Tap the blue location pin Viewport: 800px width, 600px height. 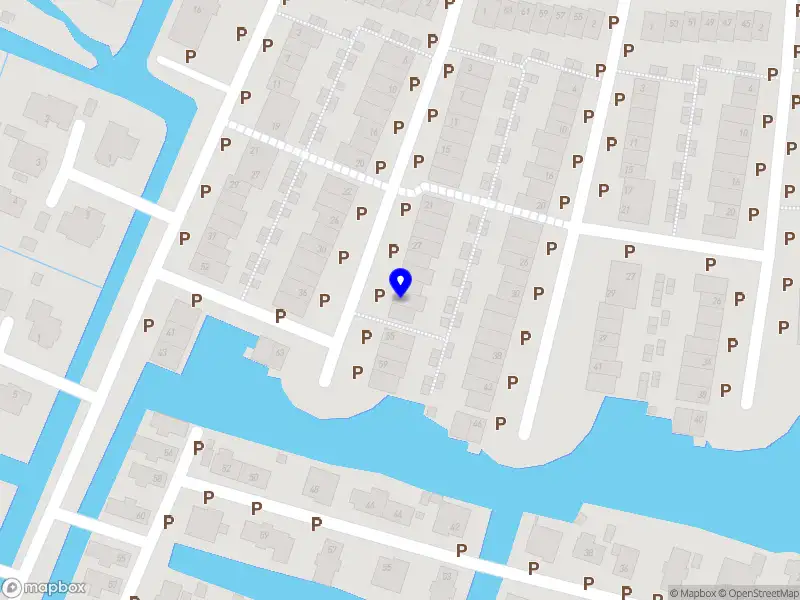pyautogui.click(x=401, y=282)
